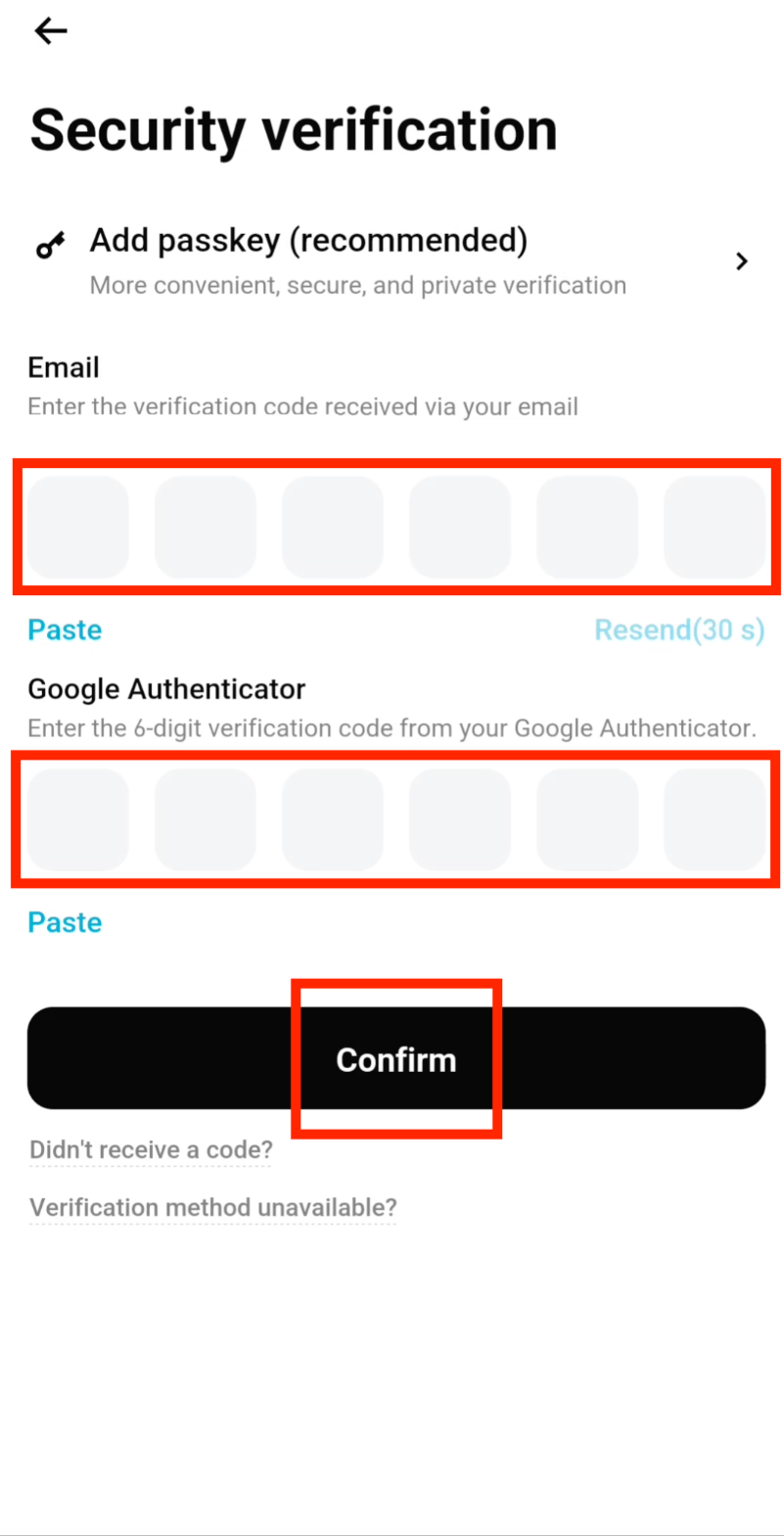The height and width of the screenshot is (1536, 784).
Task: Click the last Email code input box
Action: click(715, 527)
